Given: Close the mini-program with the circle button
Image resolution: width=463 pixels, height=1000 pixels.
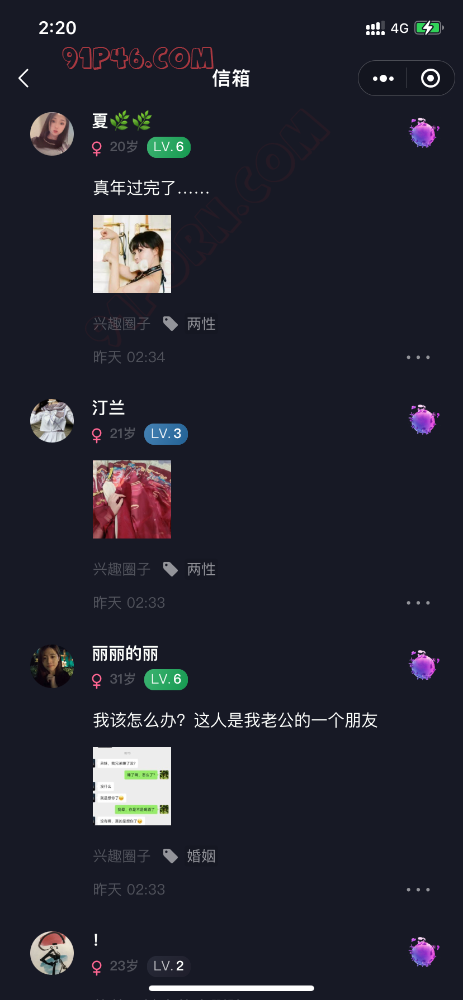Looking at the screenshot, I should (x=430, y=78).
